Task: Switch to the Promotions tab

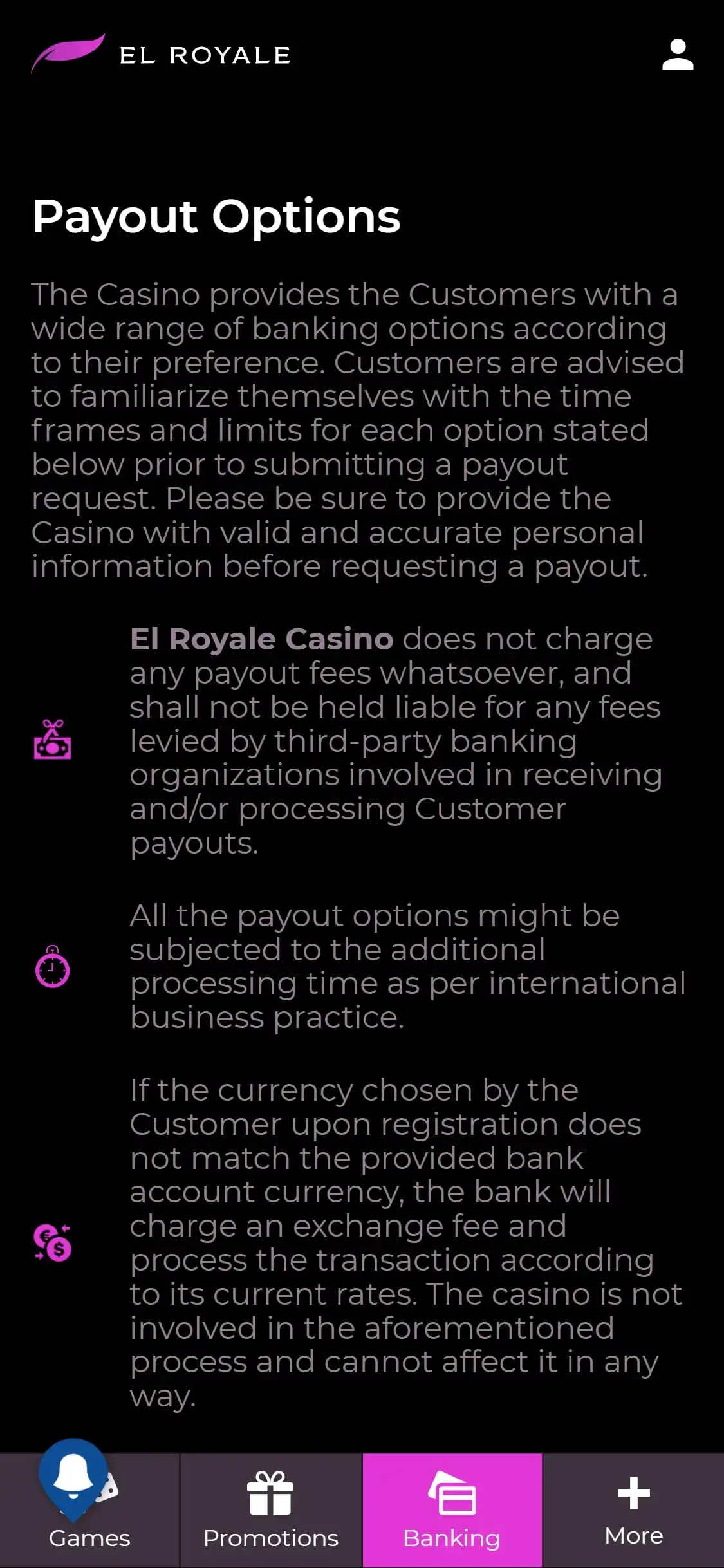Action: click(270, 1510)
